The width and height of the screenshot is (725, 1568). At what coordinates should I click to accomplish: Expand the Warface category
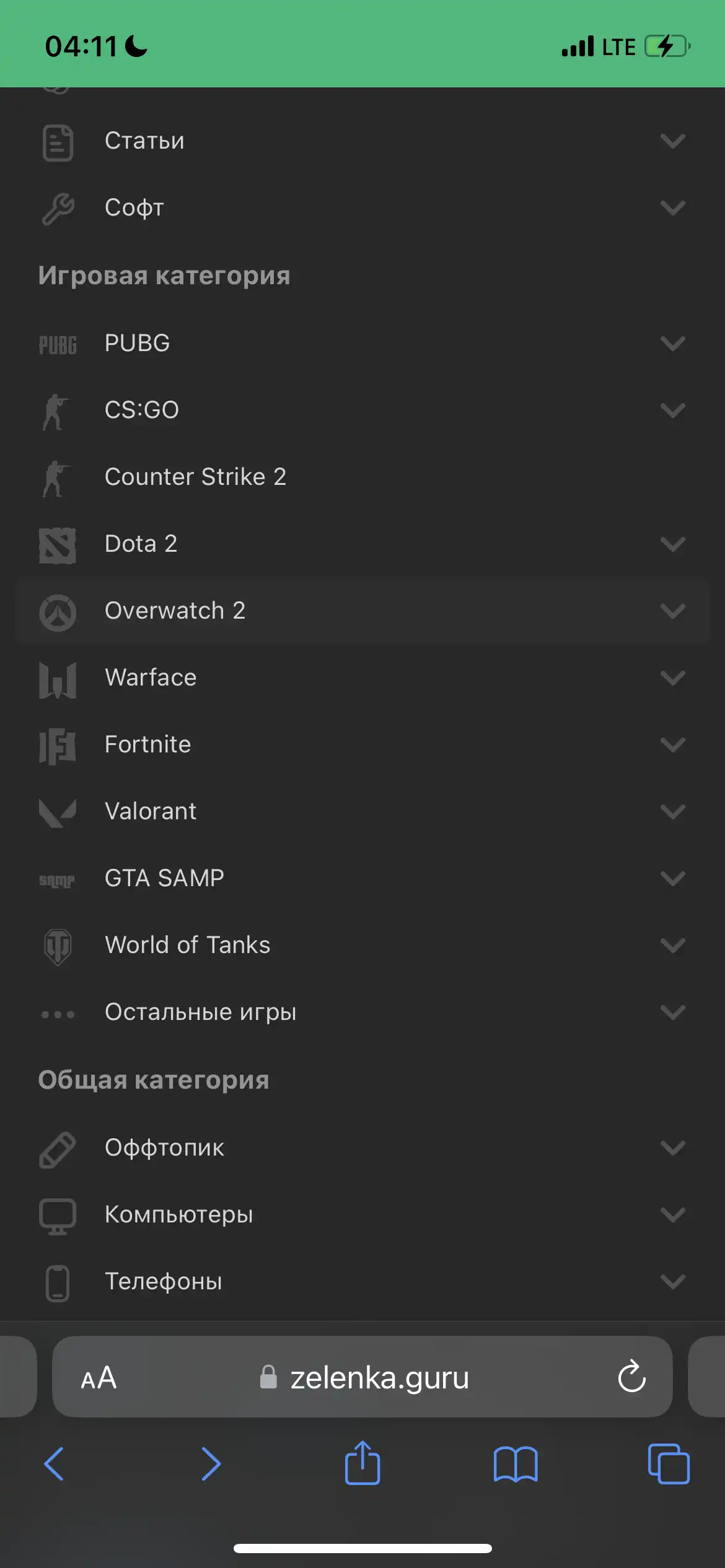[672, 677]
